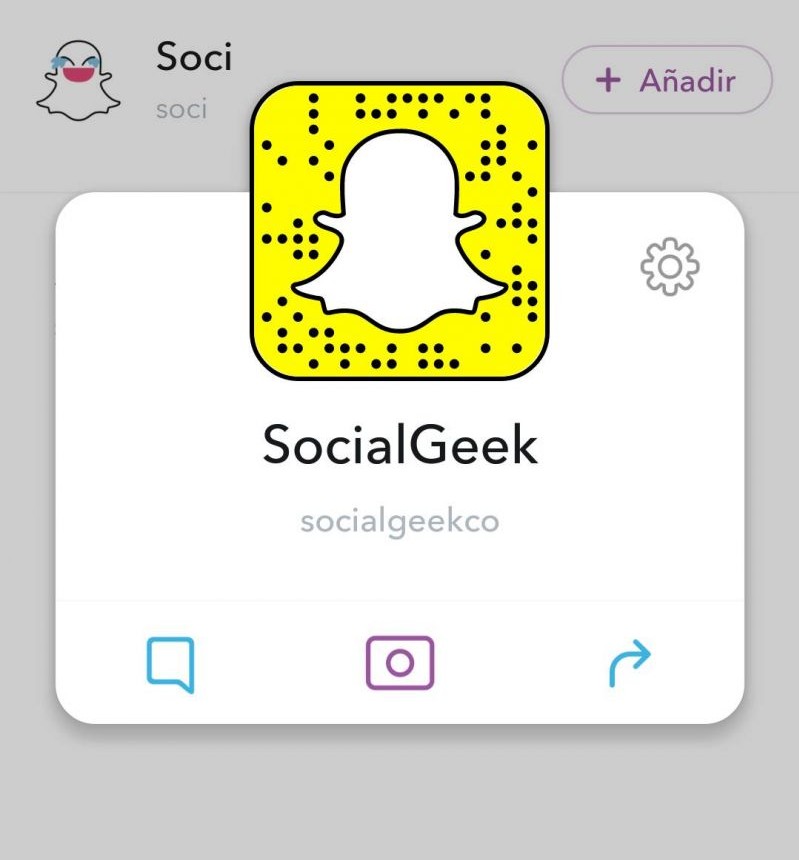799x860 pixels.
Task: Tap the Añadir button
Action: [x=667, y=80]
